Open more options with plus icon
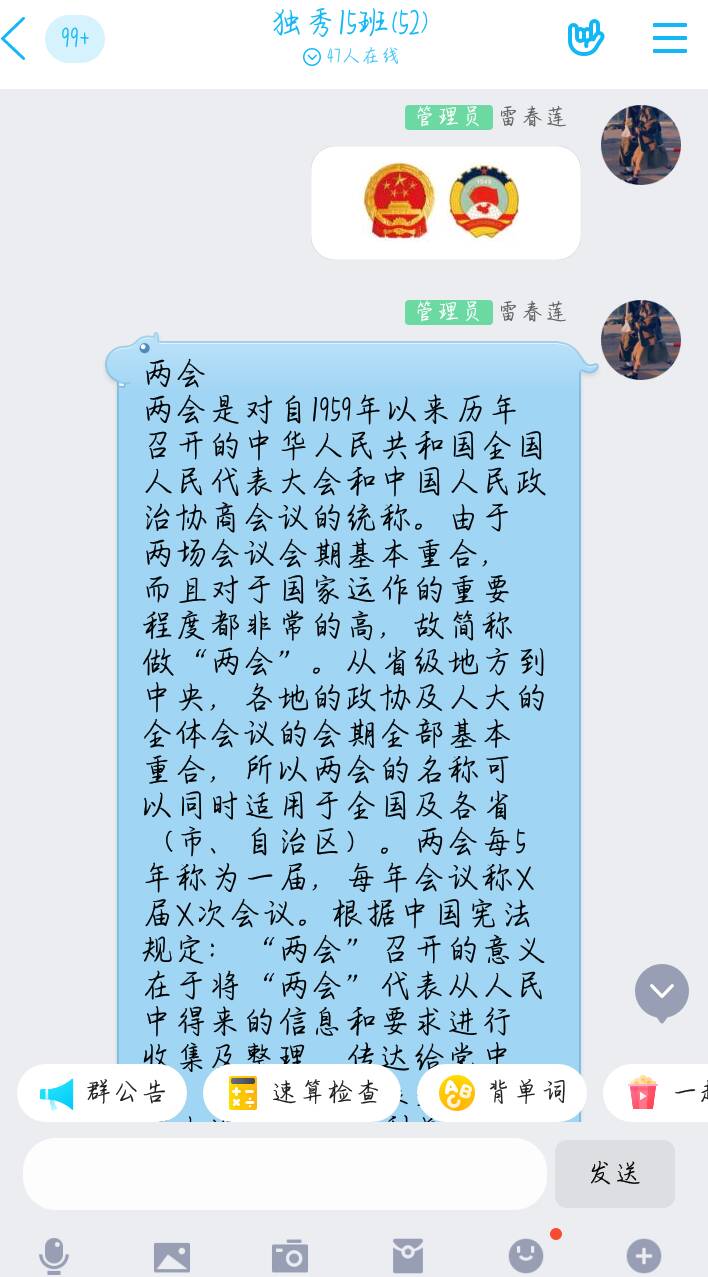708x1277 pixels. (643, 1255)
